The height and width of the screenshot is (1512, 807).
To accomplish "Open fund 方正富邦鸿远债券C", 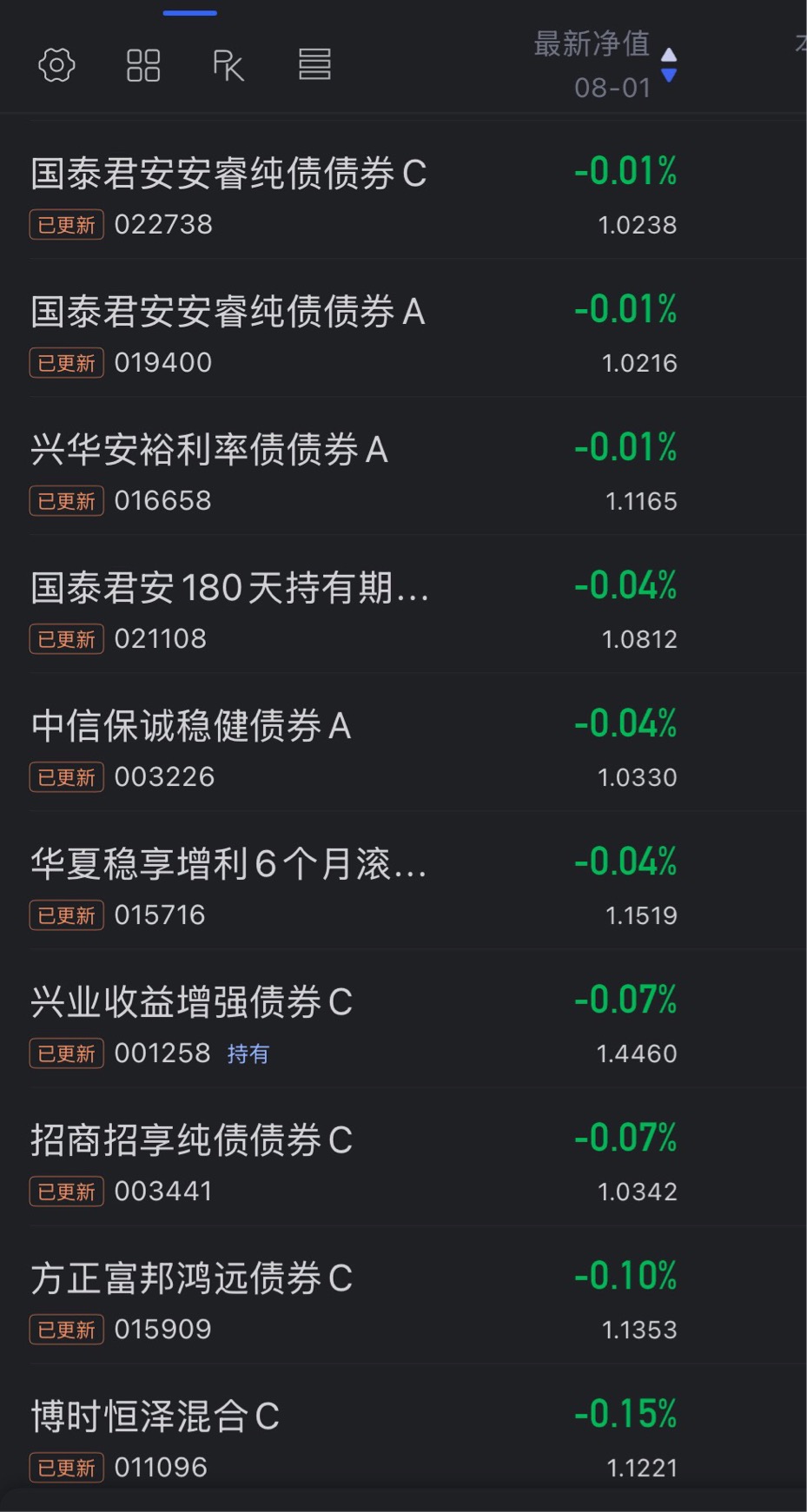I will pyautogui.click(x=403, y=1295).
